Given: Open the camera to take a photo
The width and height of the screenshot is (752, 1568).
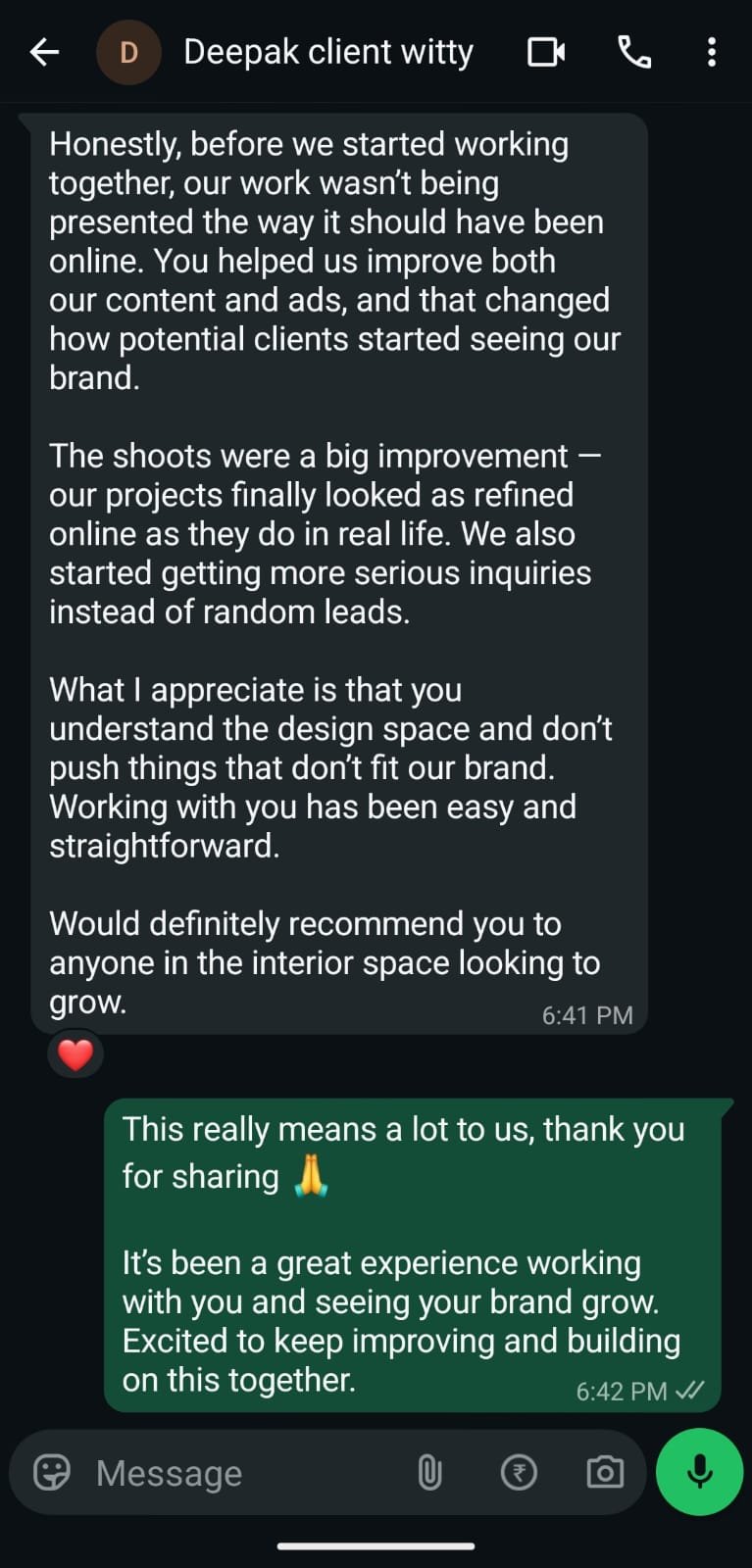Looking at the screenshot, I should pyautogui.click(x=605, y=1472).
